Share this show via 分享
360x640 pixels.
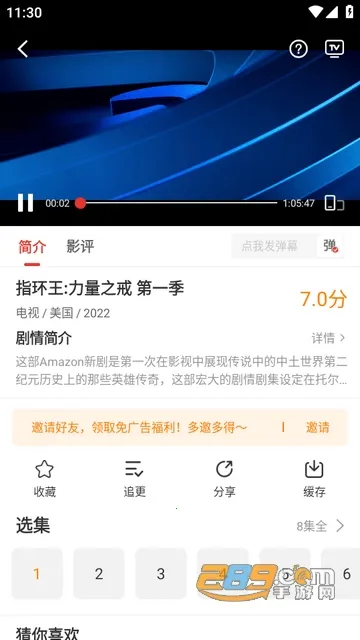[x=224, y=479]
